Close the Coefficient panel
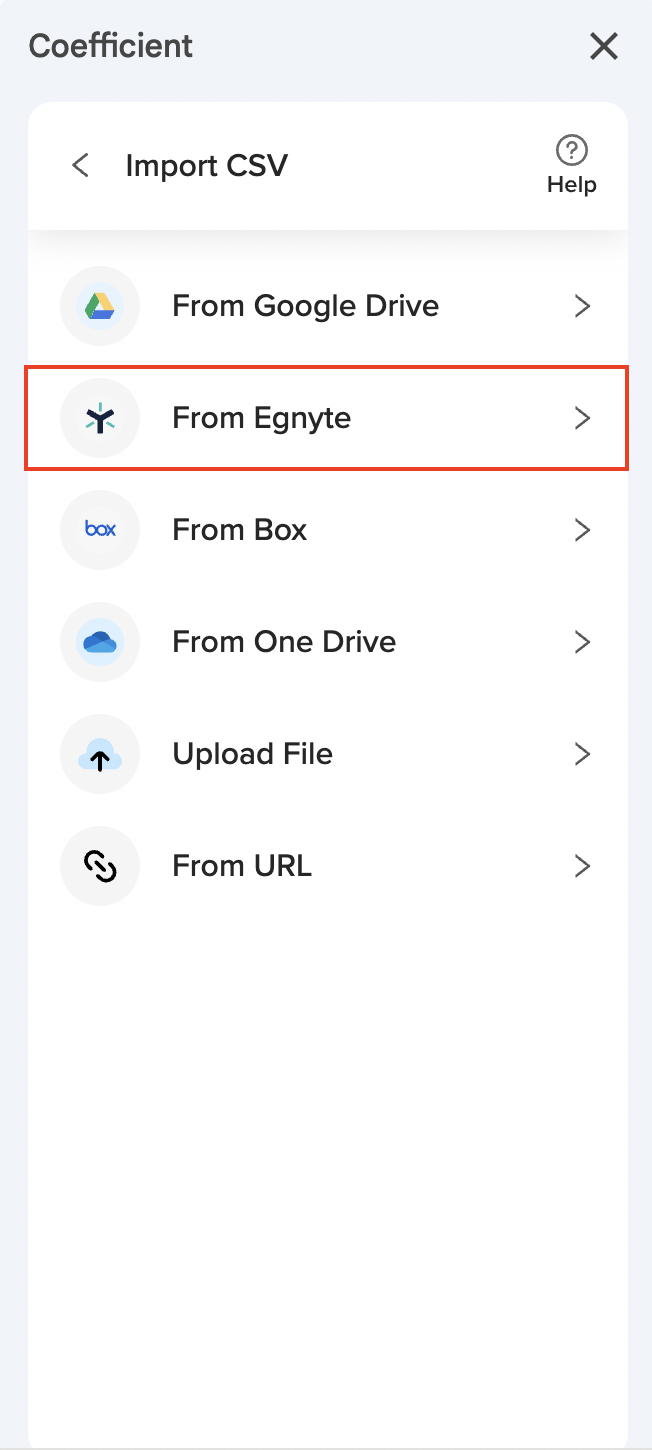The image size is (652, 1450). [x=603, y=46]
